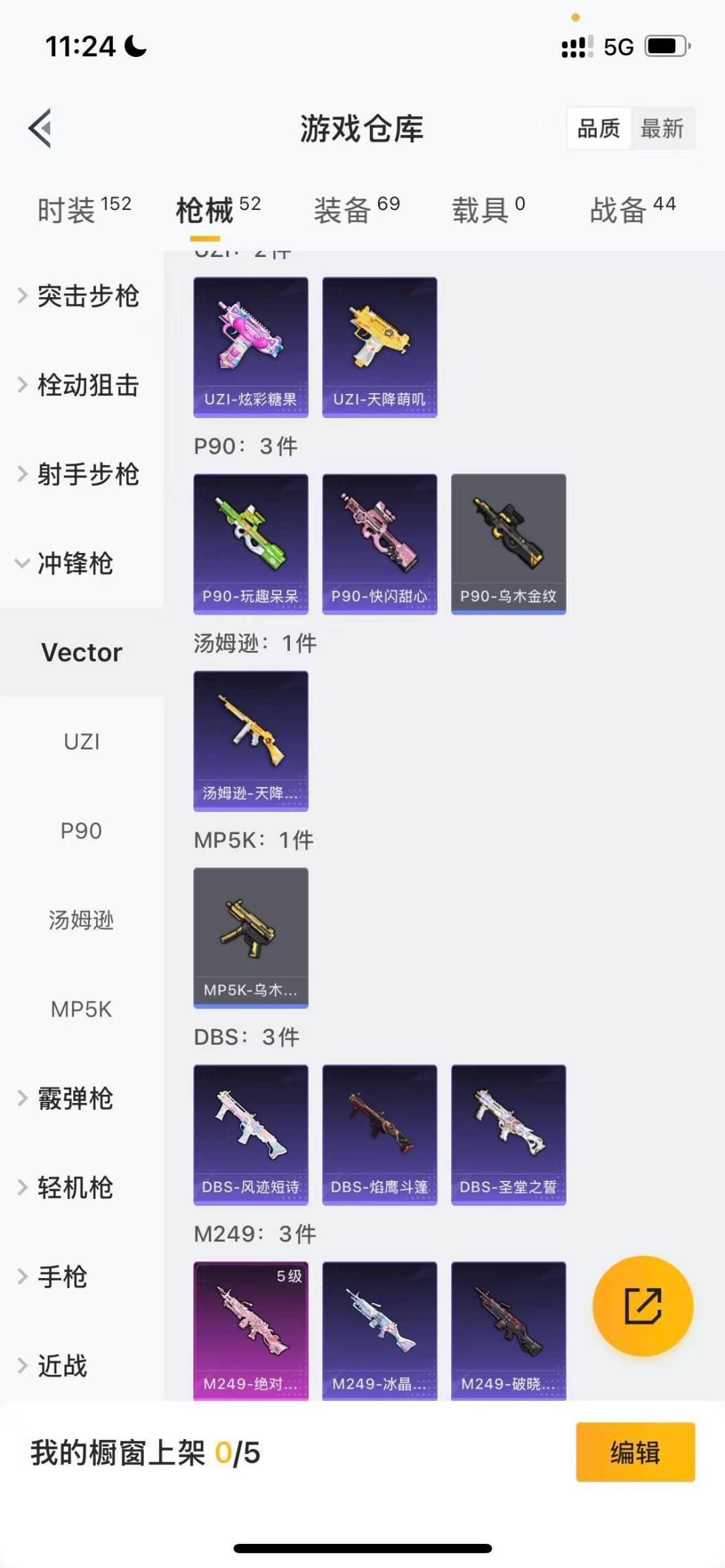Toggle sorting to 最新
This screenshot has width=725, height=1568.
663,128
